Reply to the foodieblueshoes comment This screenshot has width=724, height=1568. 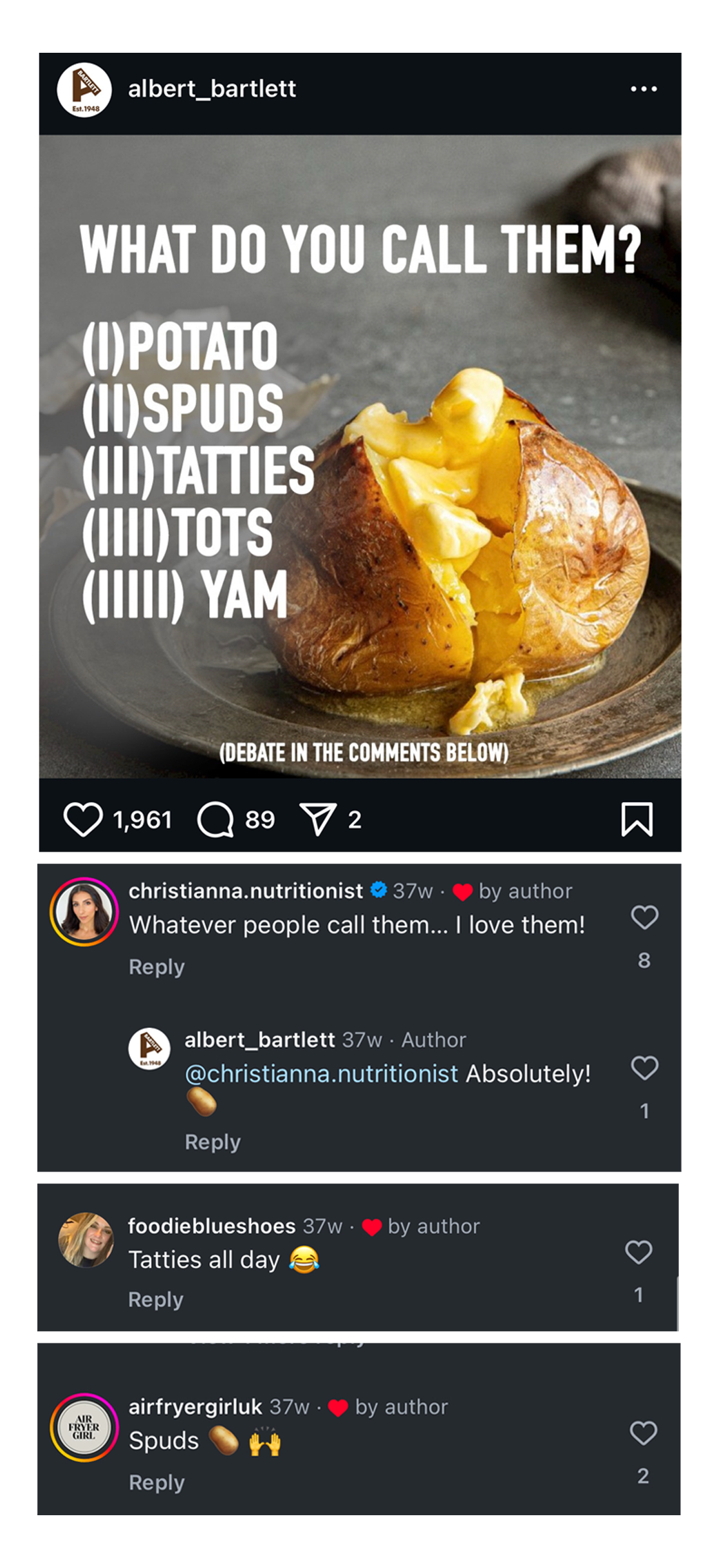click(x=156, y=1300)
